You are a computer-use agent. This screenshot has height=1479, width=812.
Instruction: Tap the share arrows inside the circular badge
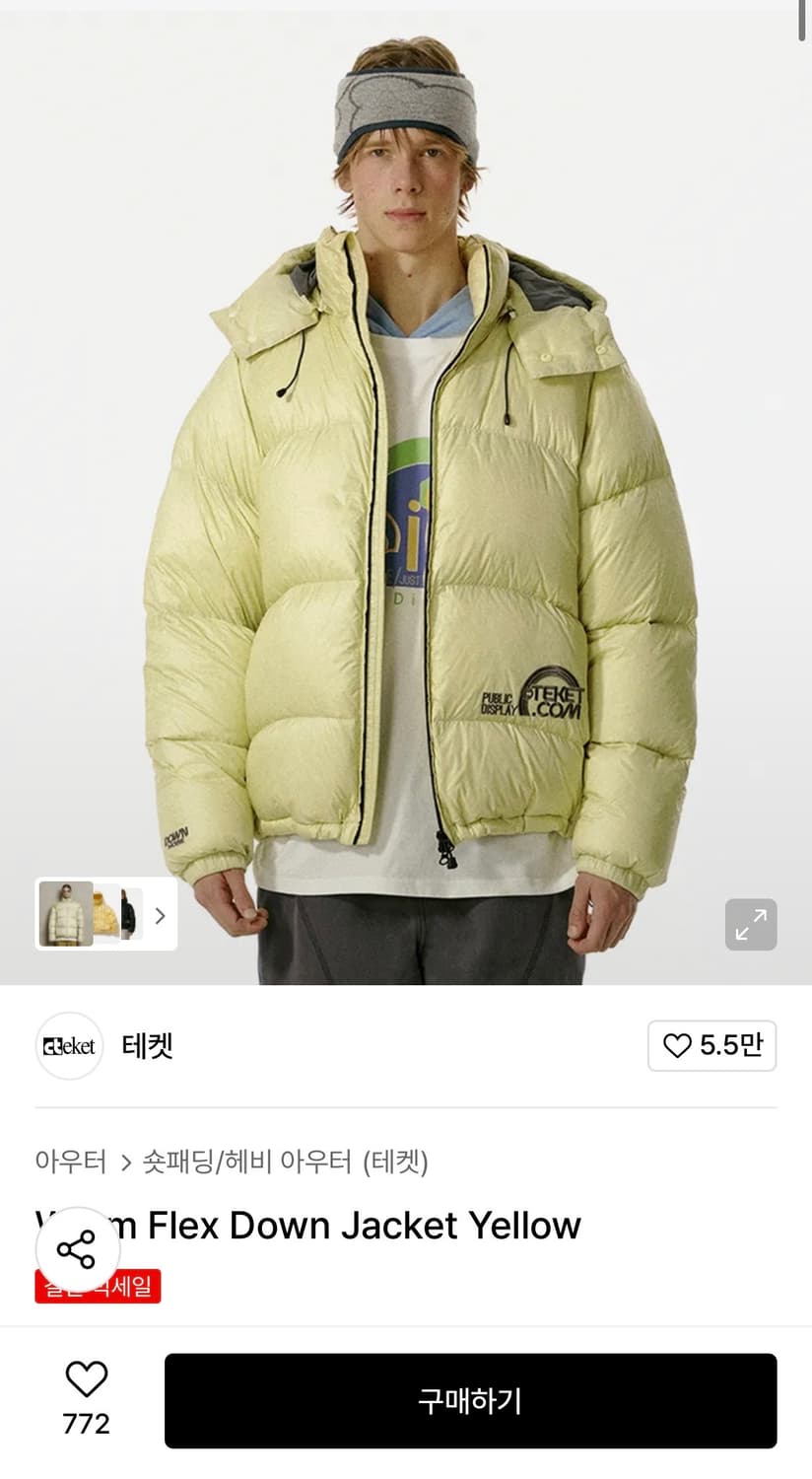click(76, 1249)
